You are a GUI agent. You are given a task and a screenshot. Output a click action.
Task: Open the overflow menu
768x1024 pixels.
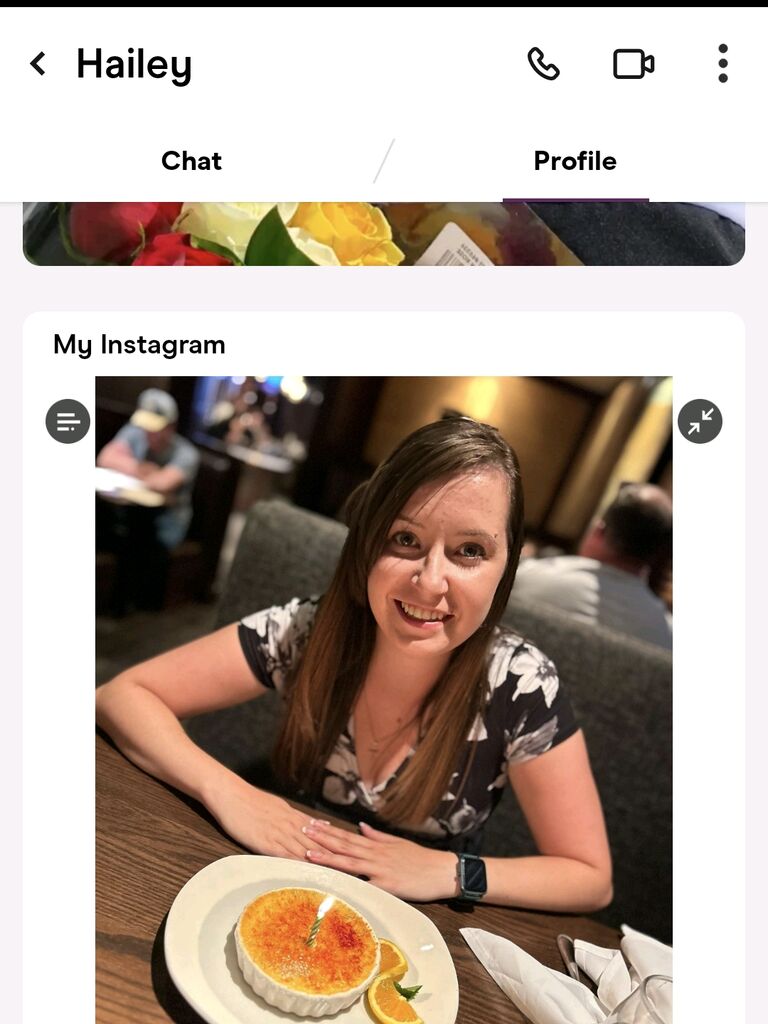(722, 64)
